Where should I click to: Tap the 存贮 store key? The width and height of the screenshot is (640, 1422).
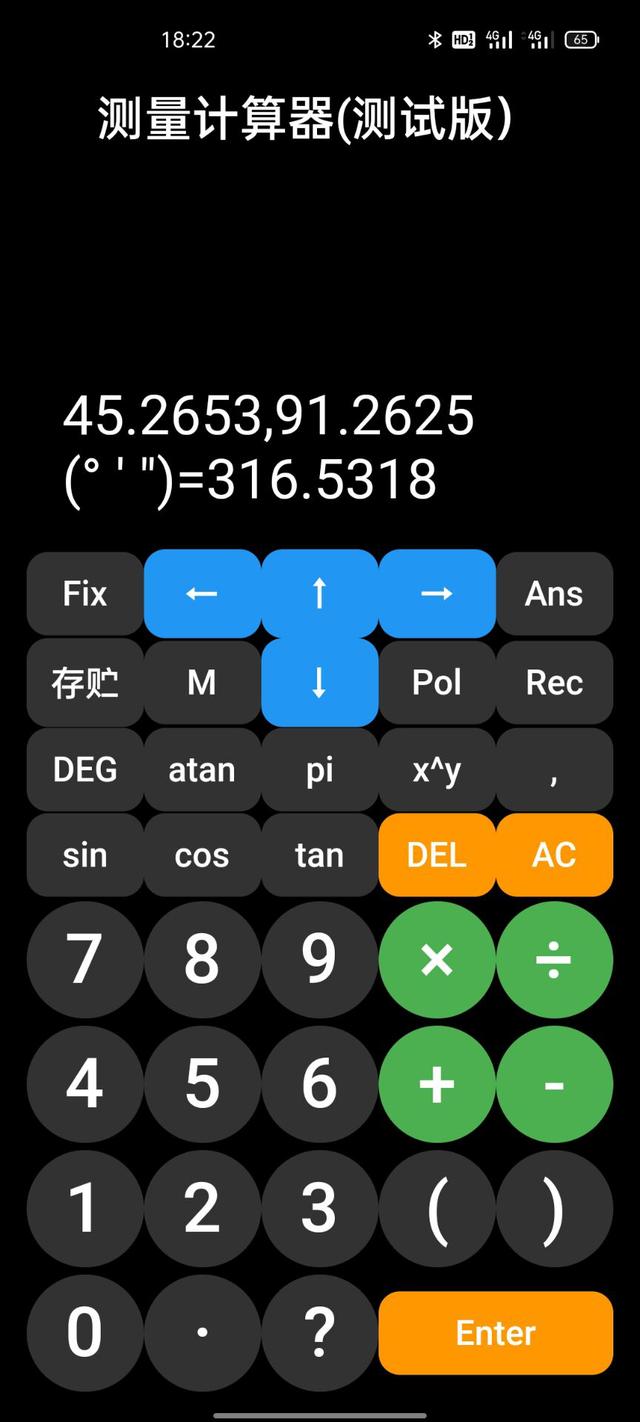coord(85,683)
